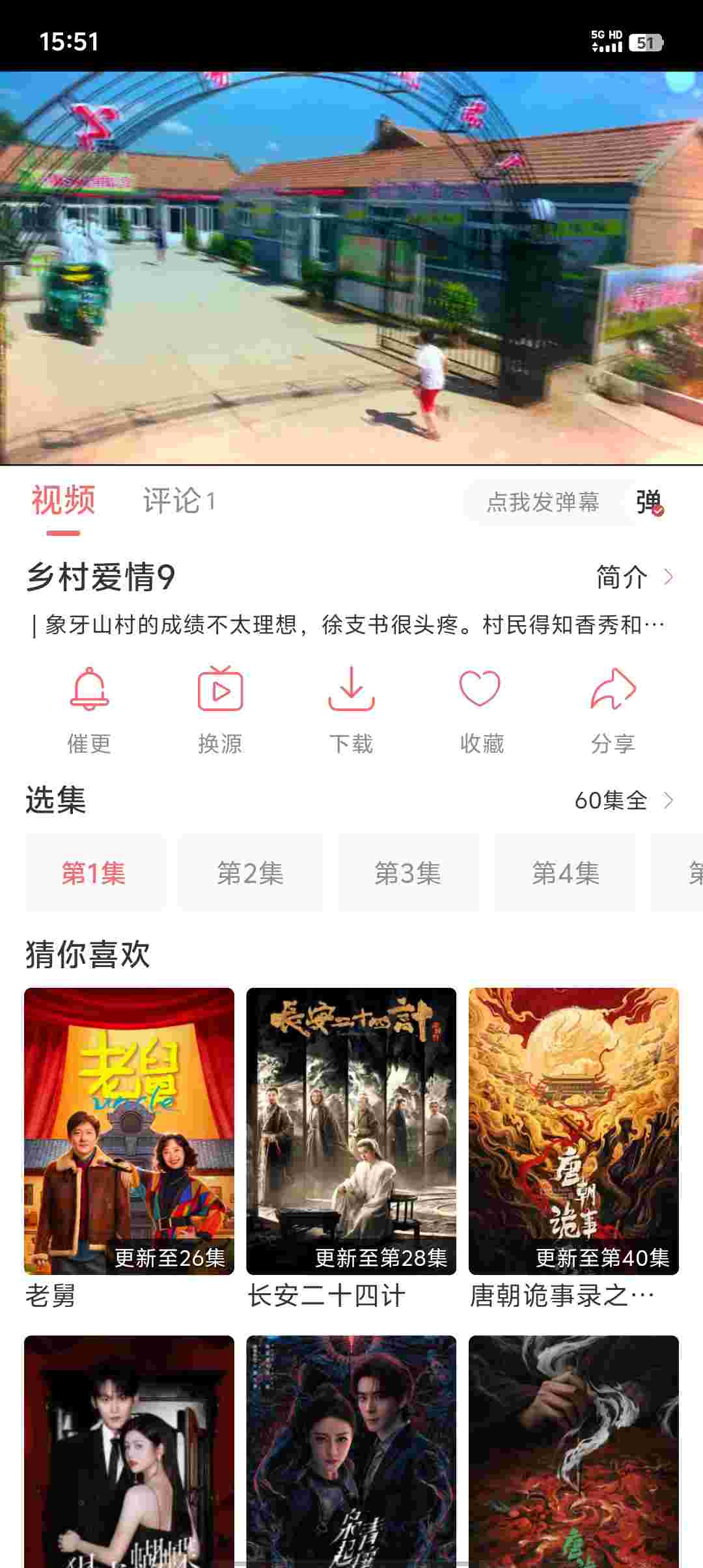Add the show to 收藏 favorites
The height and width of the screenshot is (1568, 703).
(482, 709)
